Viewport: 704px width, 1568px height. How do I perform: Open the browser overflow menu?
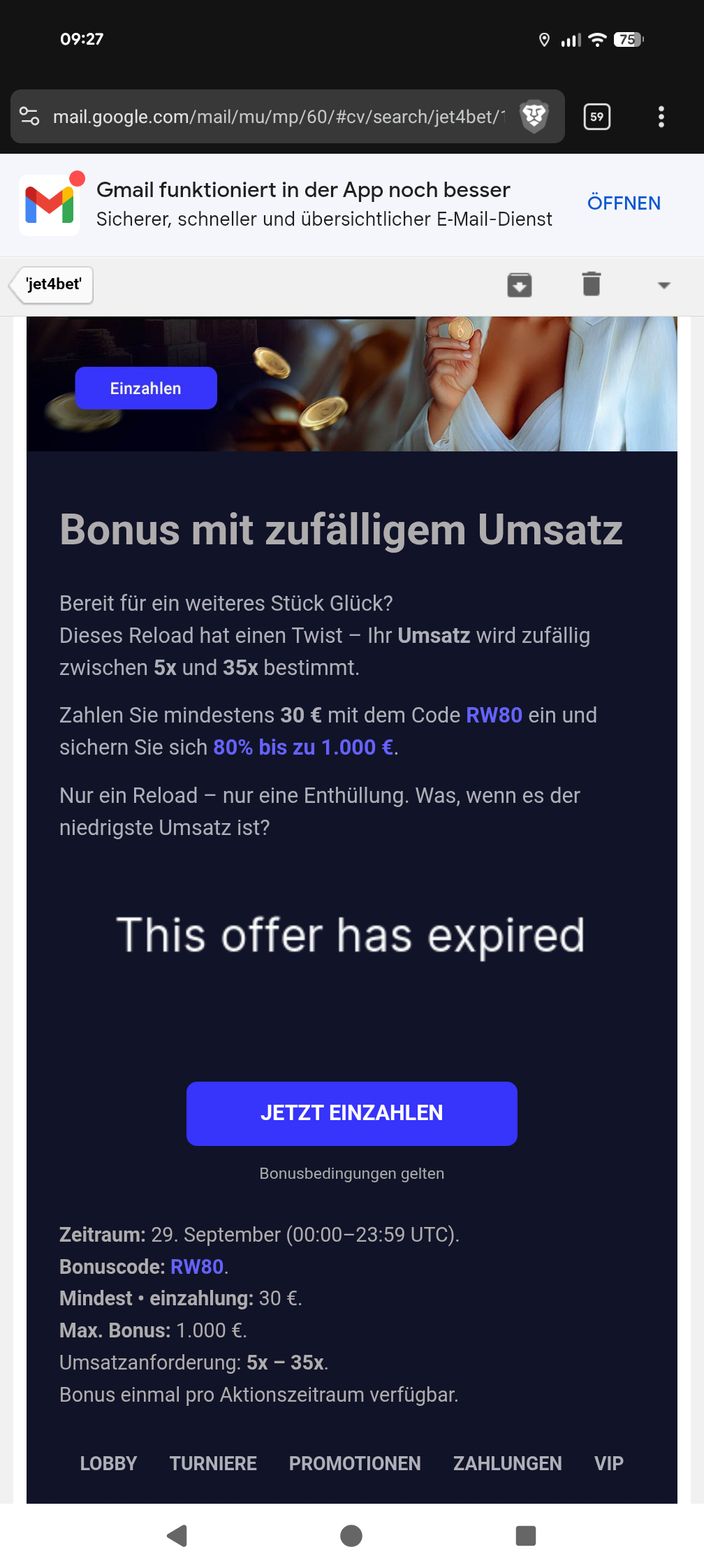[661, 117]
